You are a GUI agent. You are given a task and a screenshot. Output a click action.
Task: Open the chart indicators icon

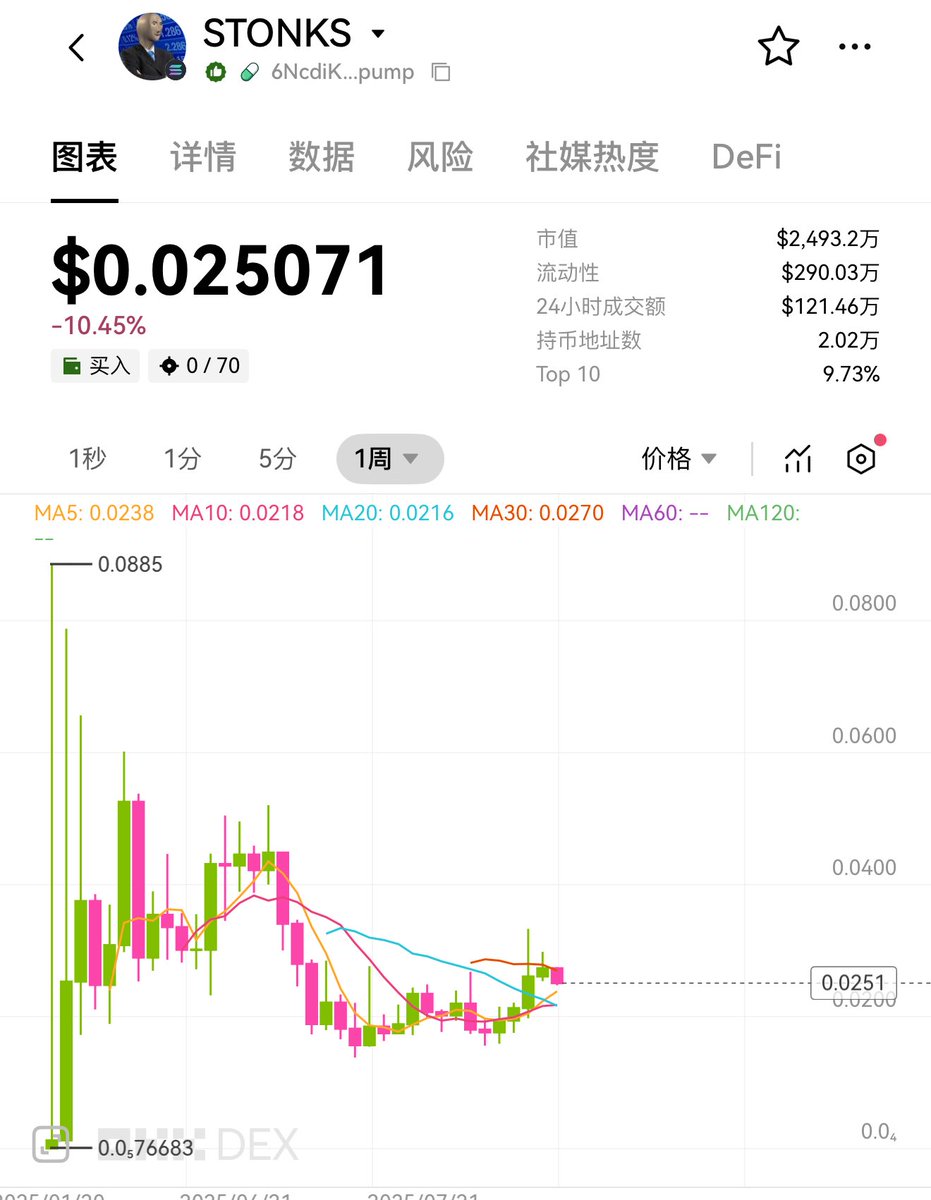[798, 459]
